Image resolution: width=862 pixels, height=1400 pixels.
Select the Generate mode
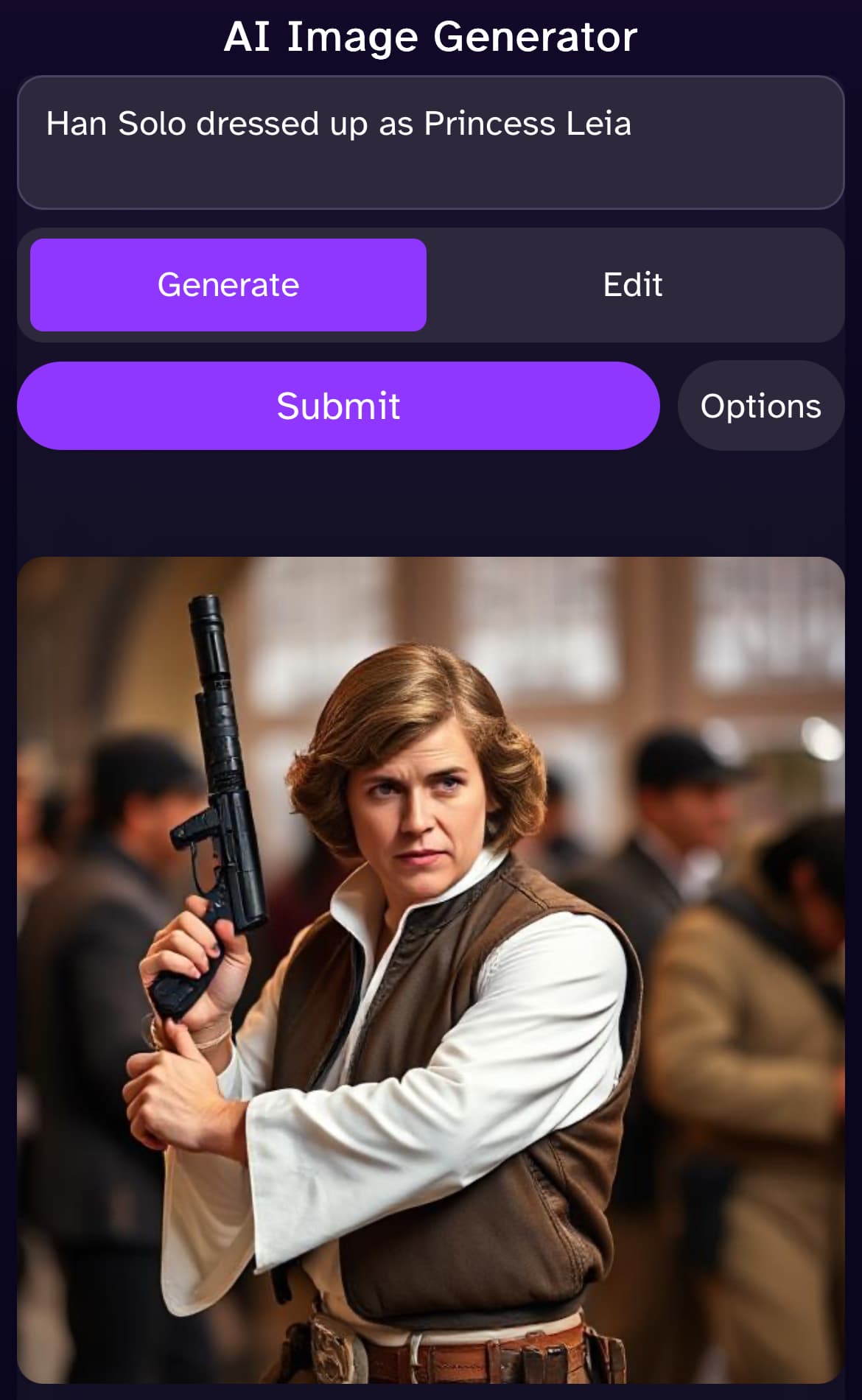[228, 285]
